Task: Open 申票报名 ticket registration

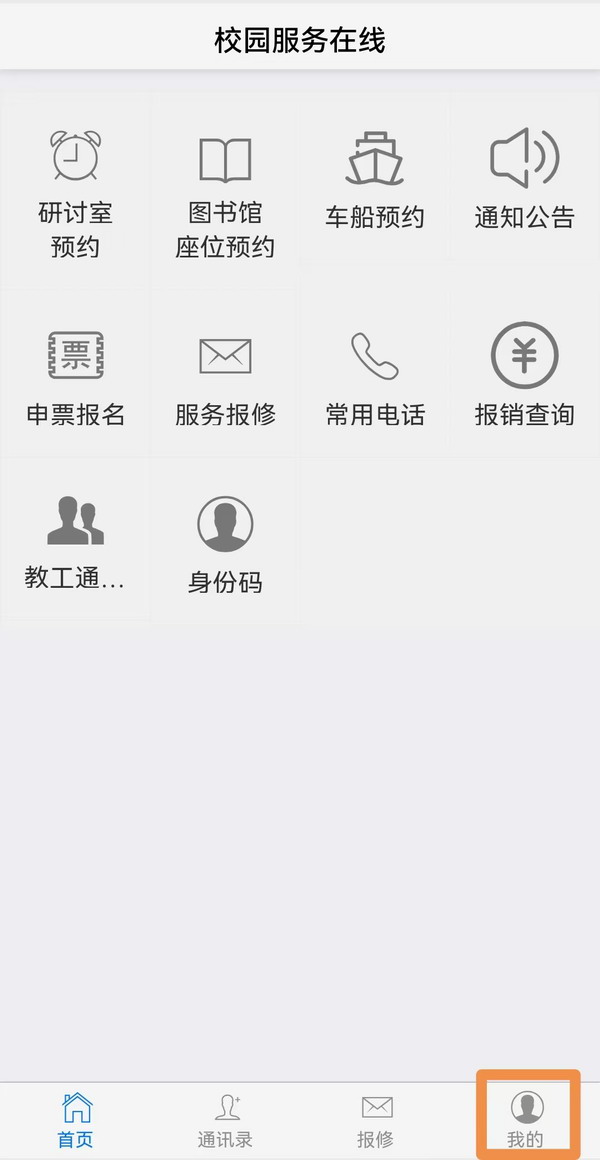Action: [x=75, y=374]
